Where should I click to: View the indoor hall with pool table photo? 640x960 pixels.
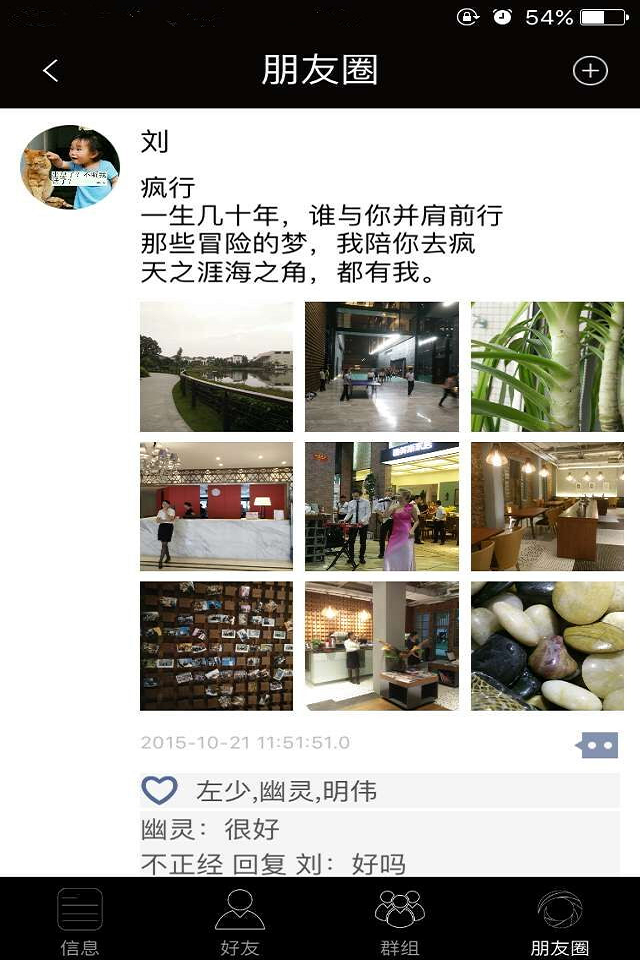pyautogui.click(x=381, y=367)
